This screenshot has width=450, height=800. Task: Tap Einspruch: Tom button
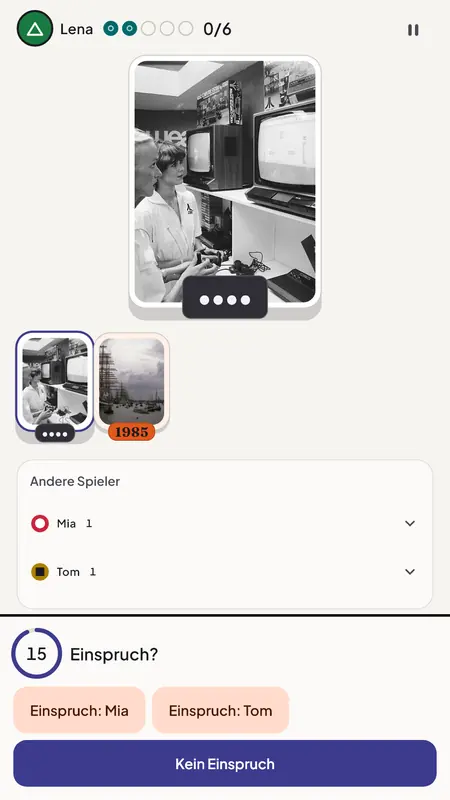coord(220,710)
